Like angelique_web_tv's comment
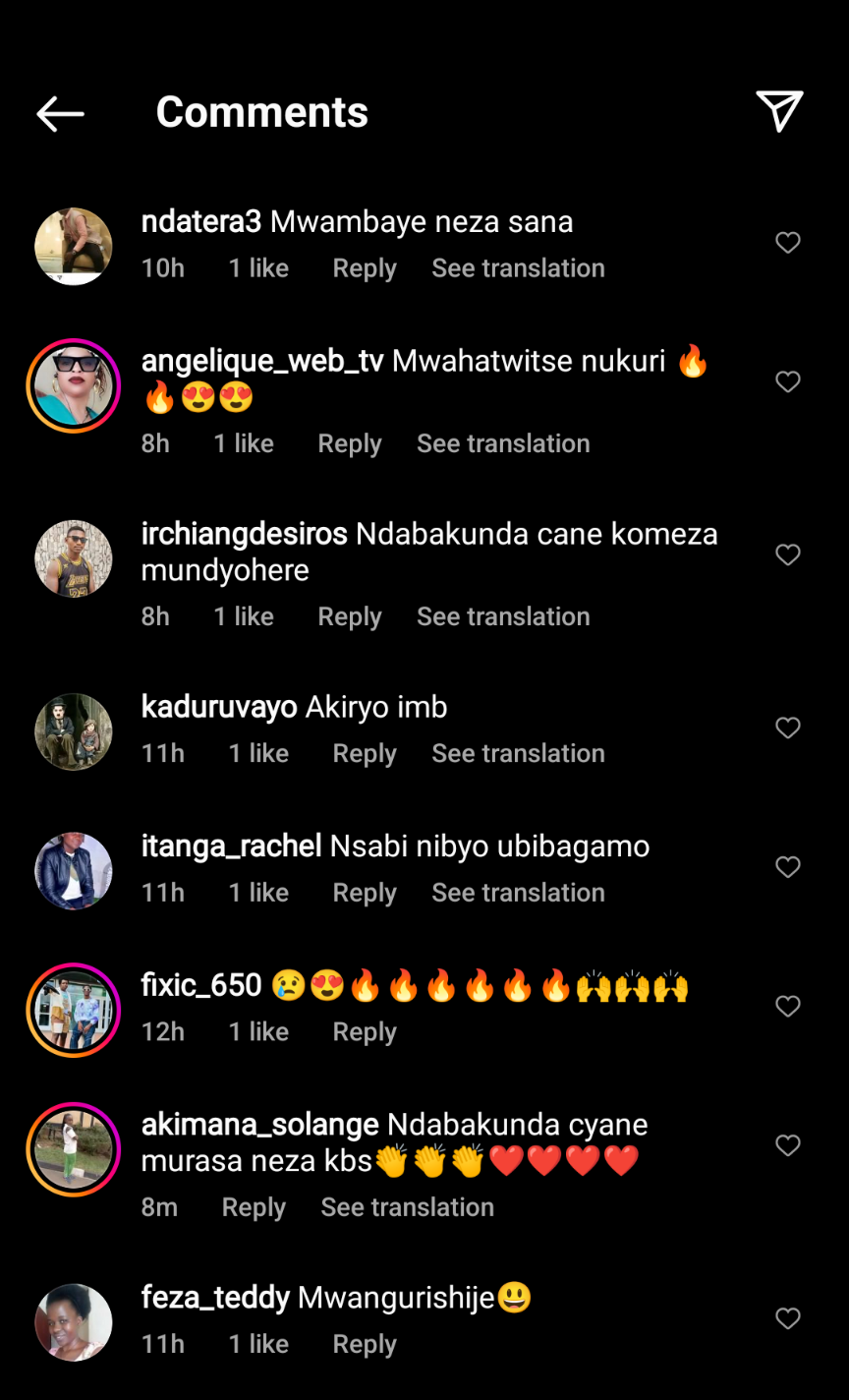 coord(788,381)
